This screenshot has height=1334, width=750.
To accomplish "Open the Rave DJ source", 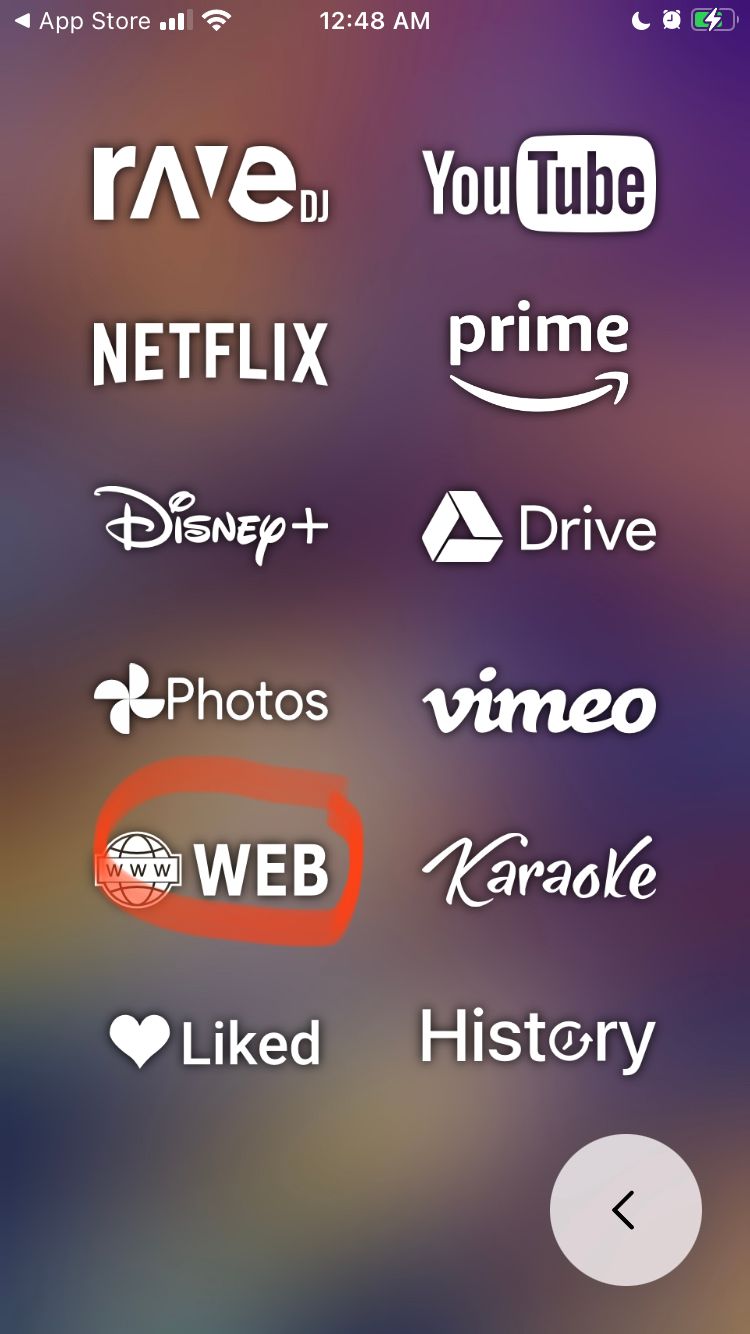I will click(211, 184).
